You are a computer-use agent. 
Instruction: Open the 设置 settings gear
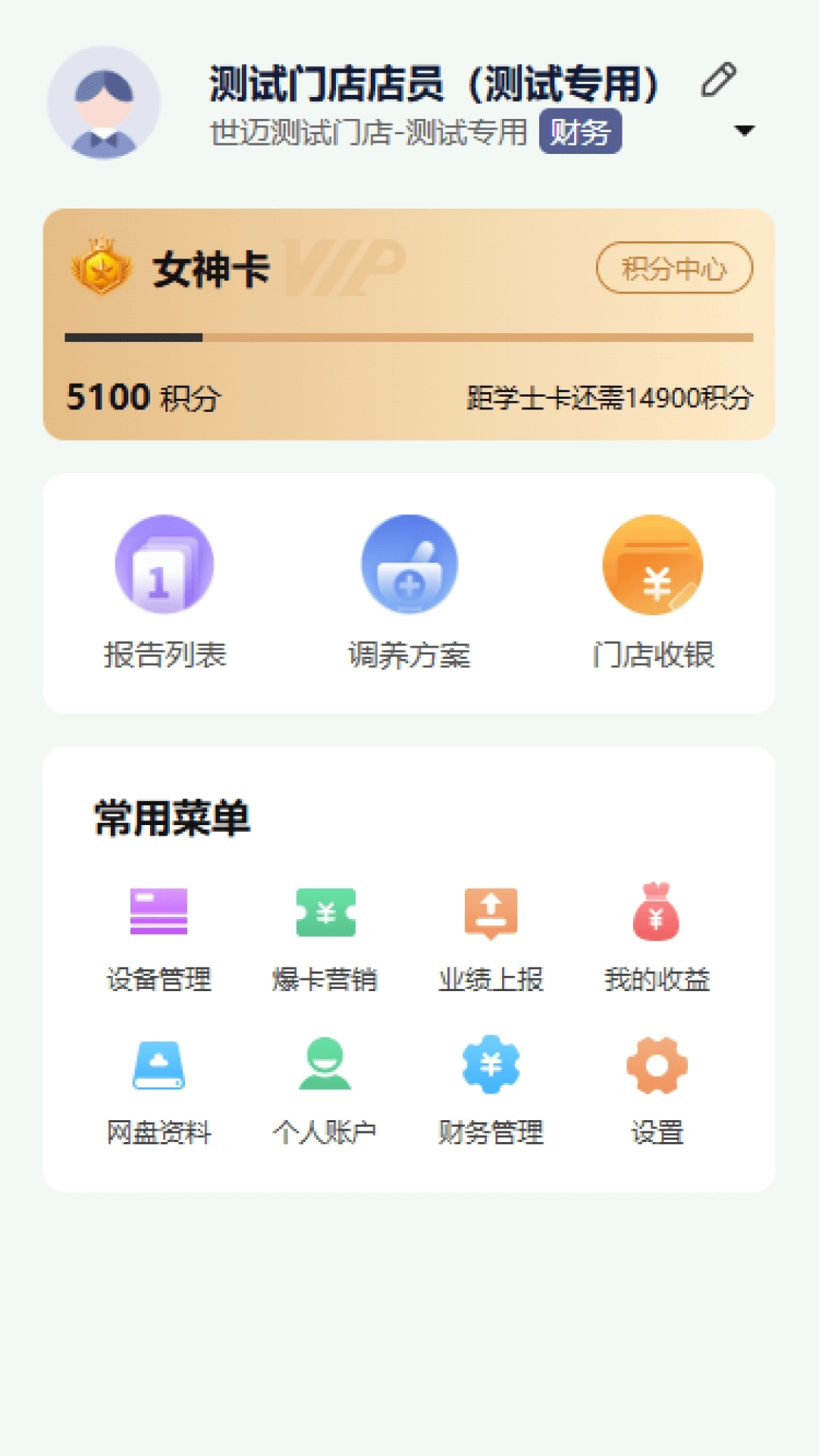pos(657,1084)
